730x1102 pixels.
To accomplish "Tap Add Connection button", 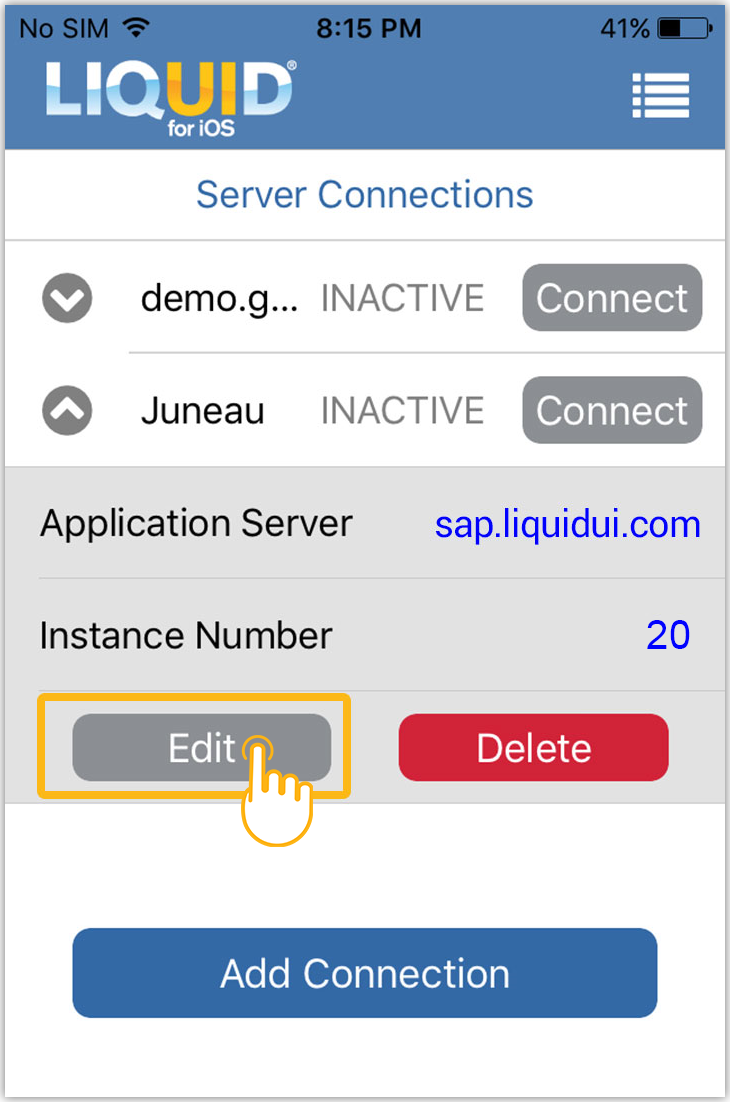I will click(x=364, y=973).
